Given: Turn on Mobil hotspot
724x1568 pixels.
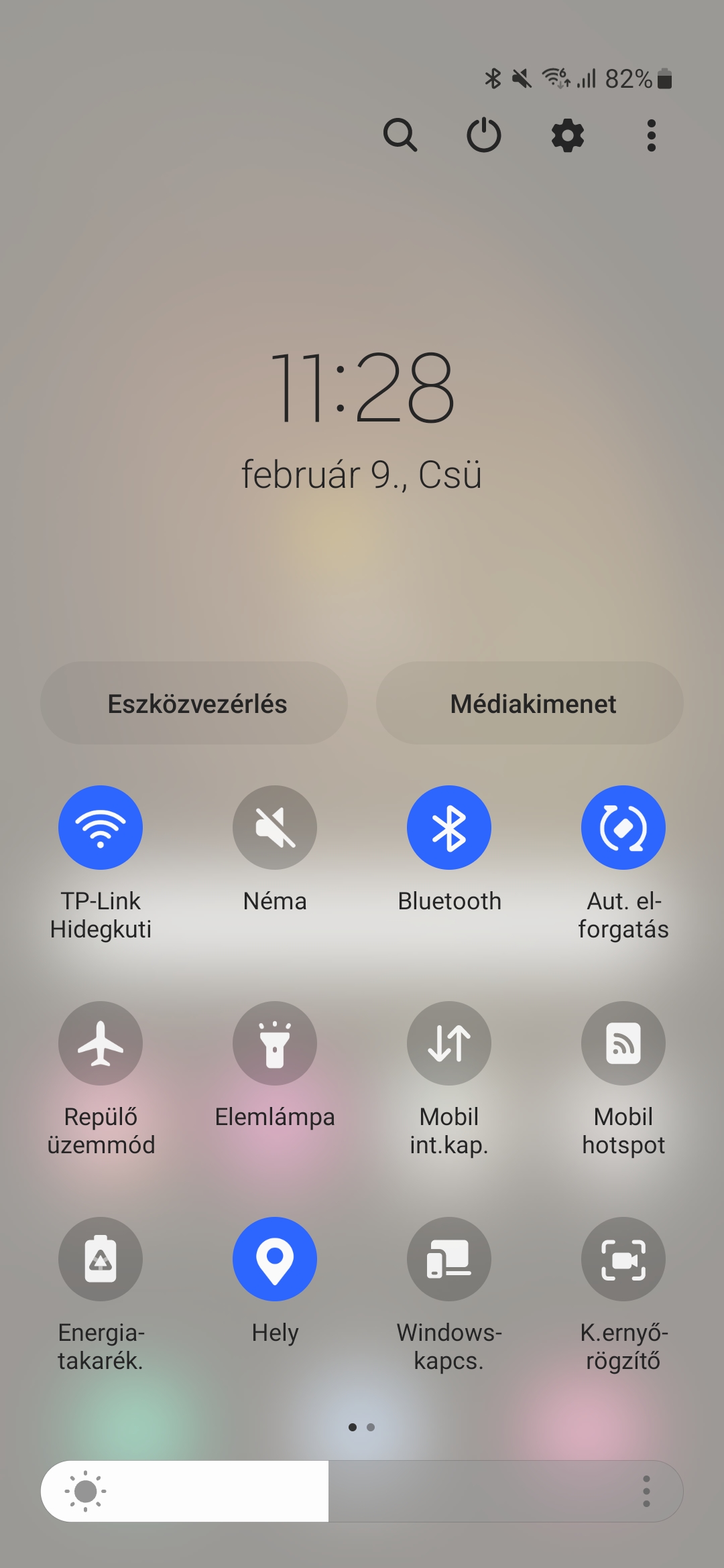Looking at the screenshot, I should coord(623,1043).
